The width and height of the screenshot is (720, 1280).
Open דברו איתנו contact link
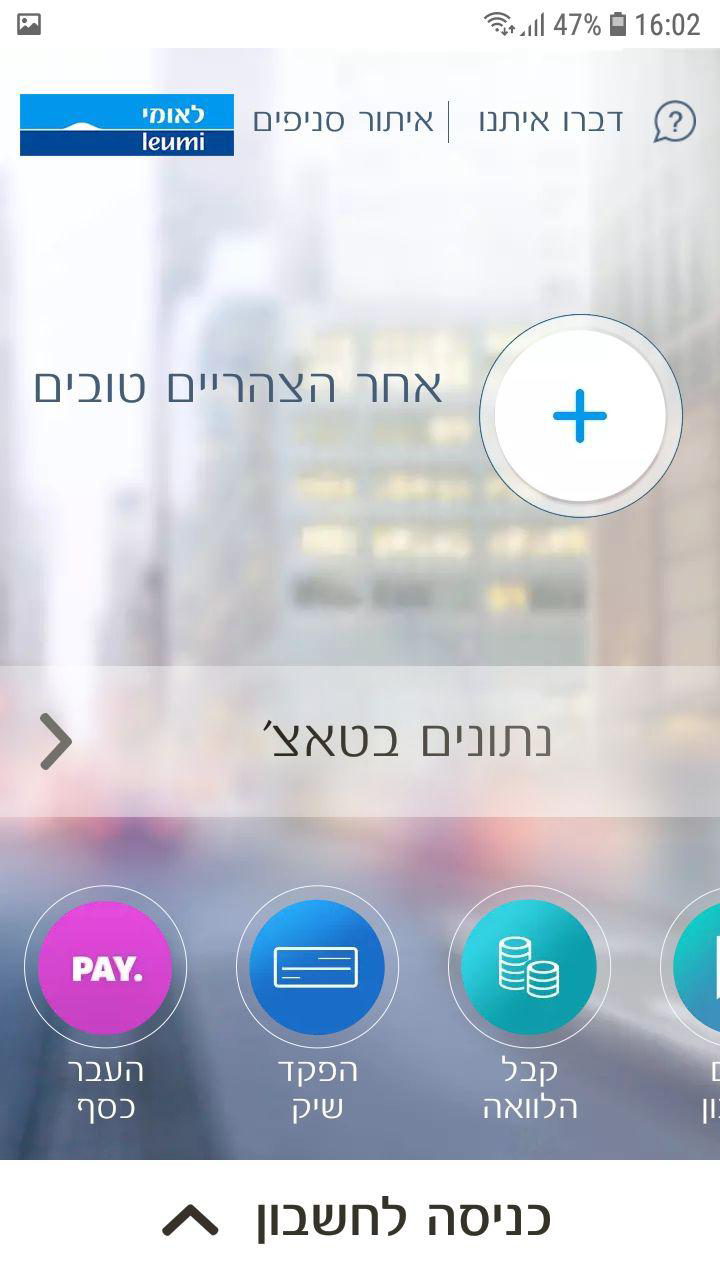point(549,122)
